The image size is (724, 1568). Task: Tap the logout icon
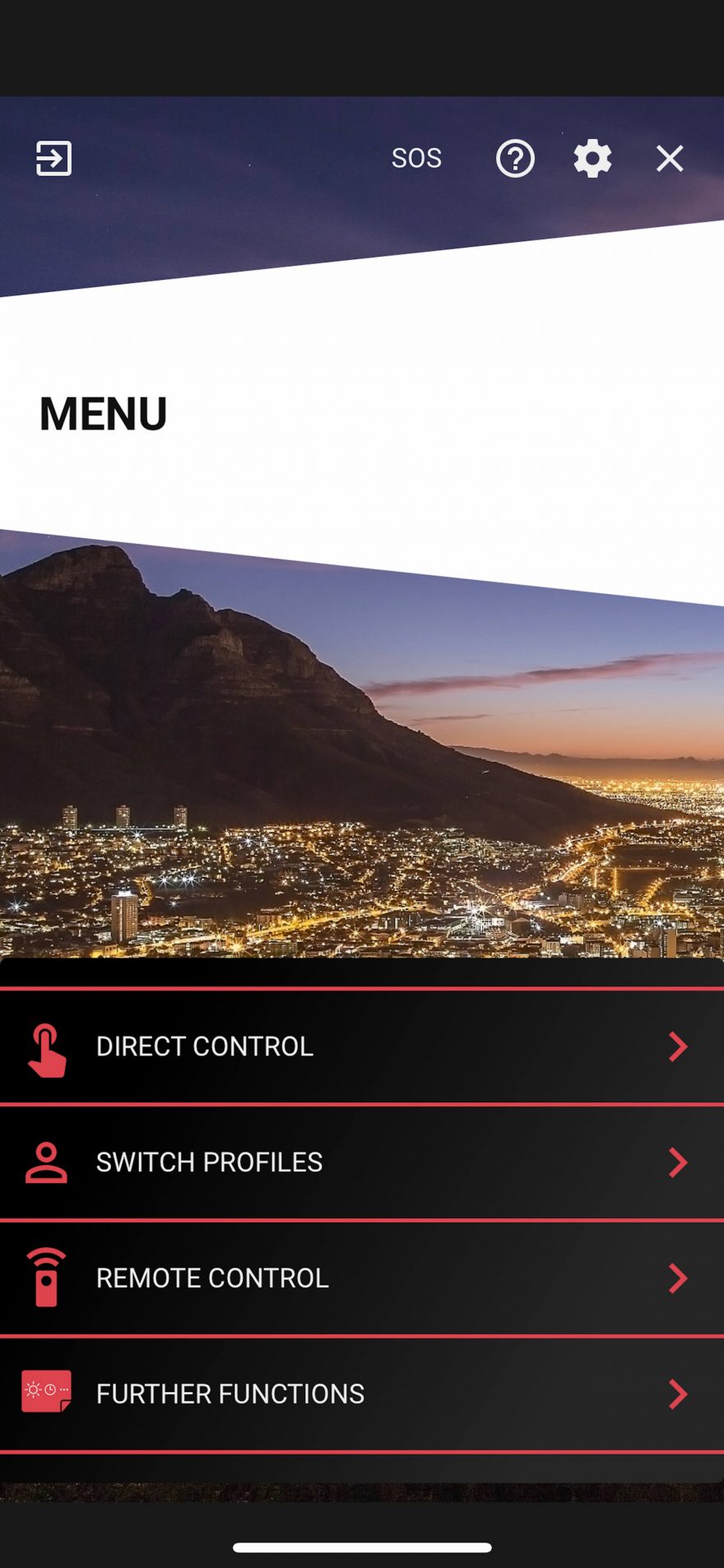(x=53, y=158)
